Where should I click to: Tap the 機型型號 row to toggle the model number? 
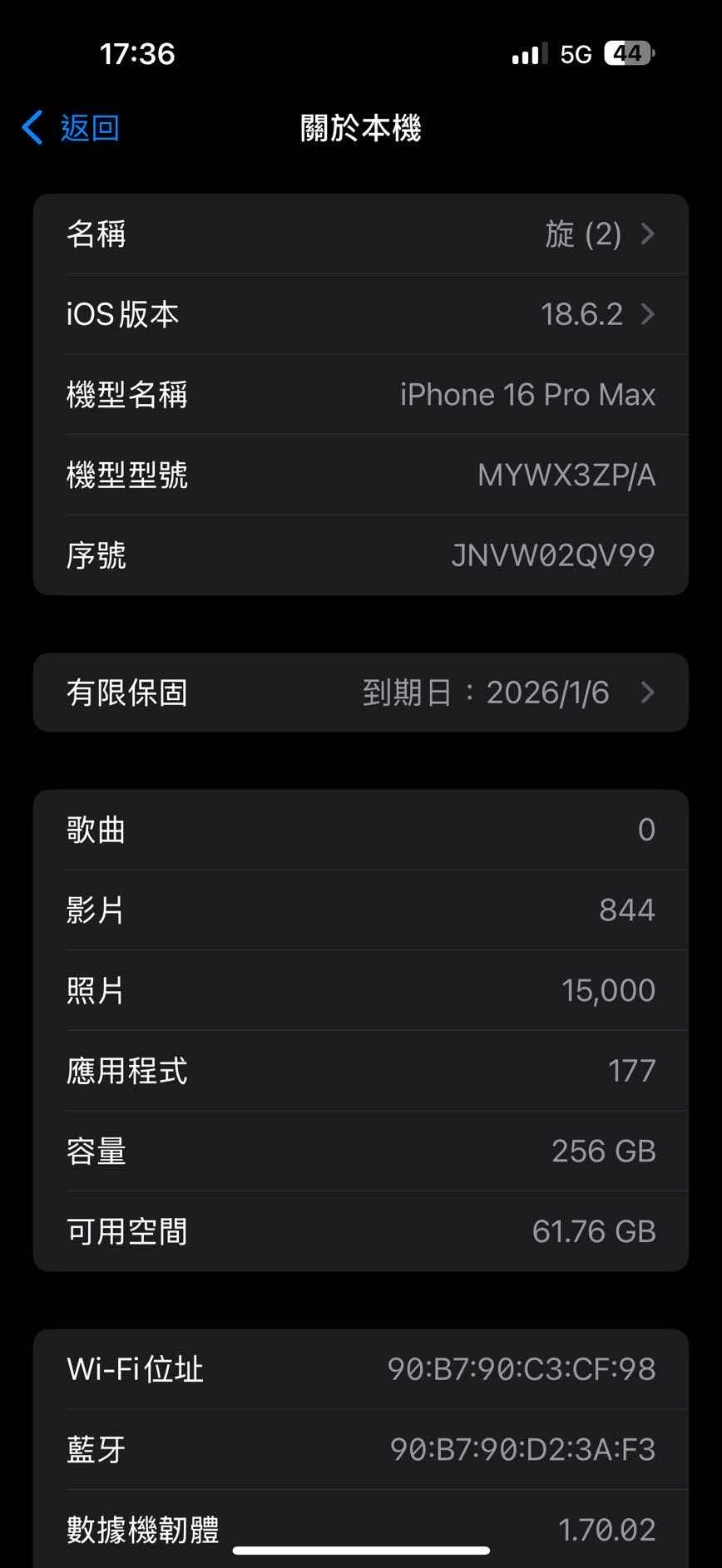(x=360, y=476)
